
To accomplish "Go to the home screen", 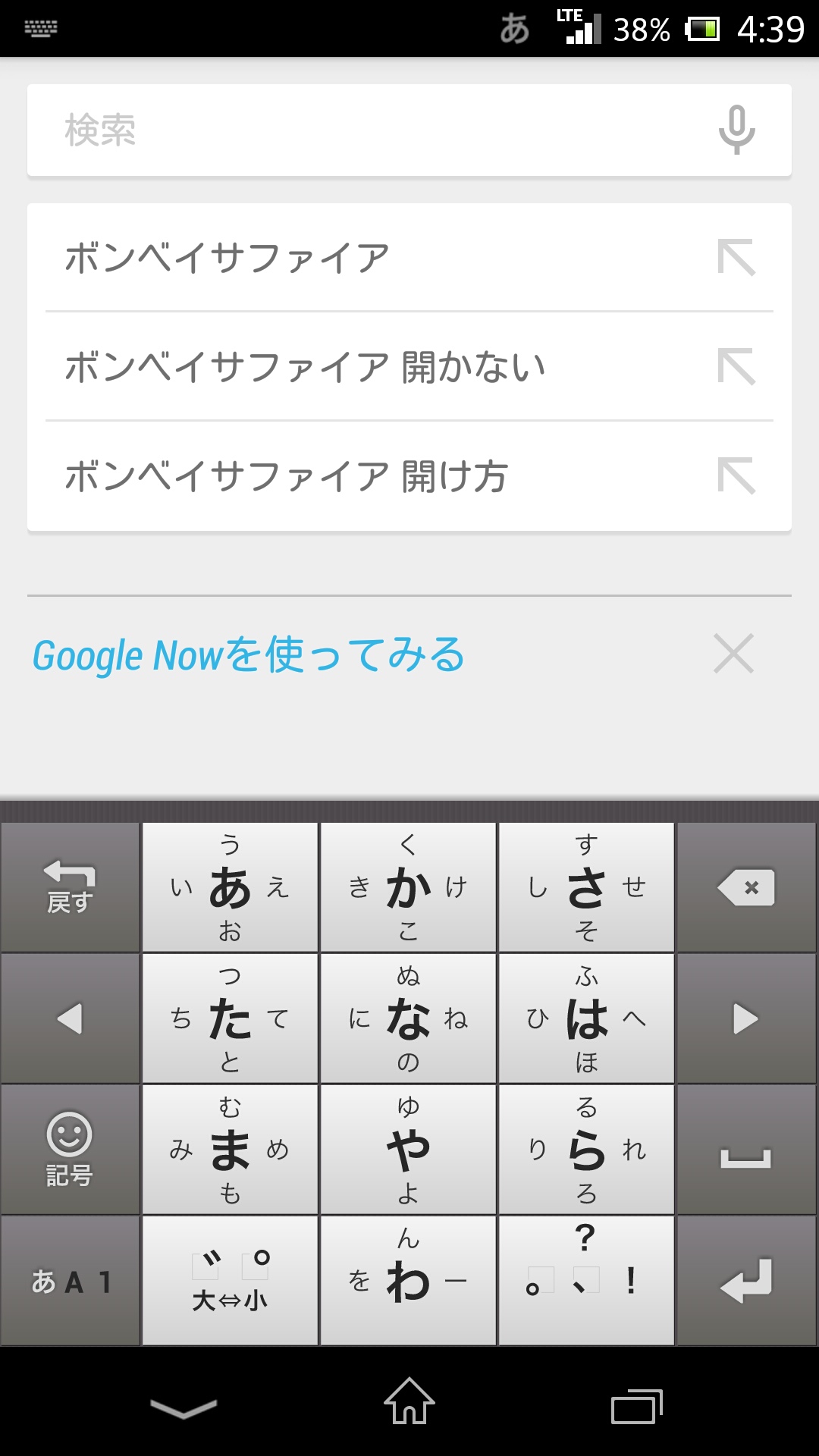I will (409, 1401).
